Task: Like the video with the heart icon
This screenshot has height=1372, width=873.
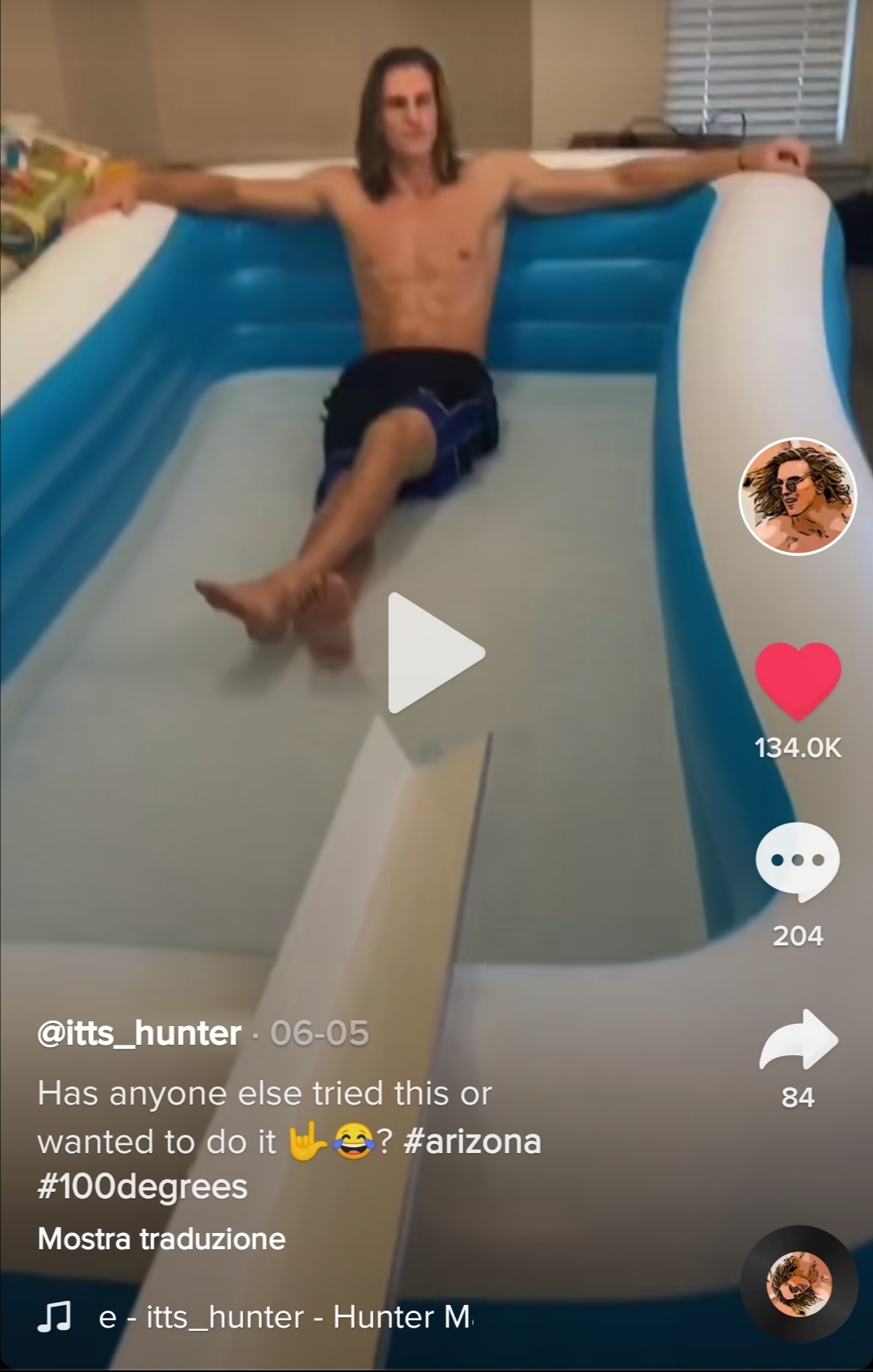Action: 798,680
